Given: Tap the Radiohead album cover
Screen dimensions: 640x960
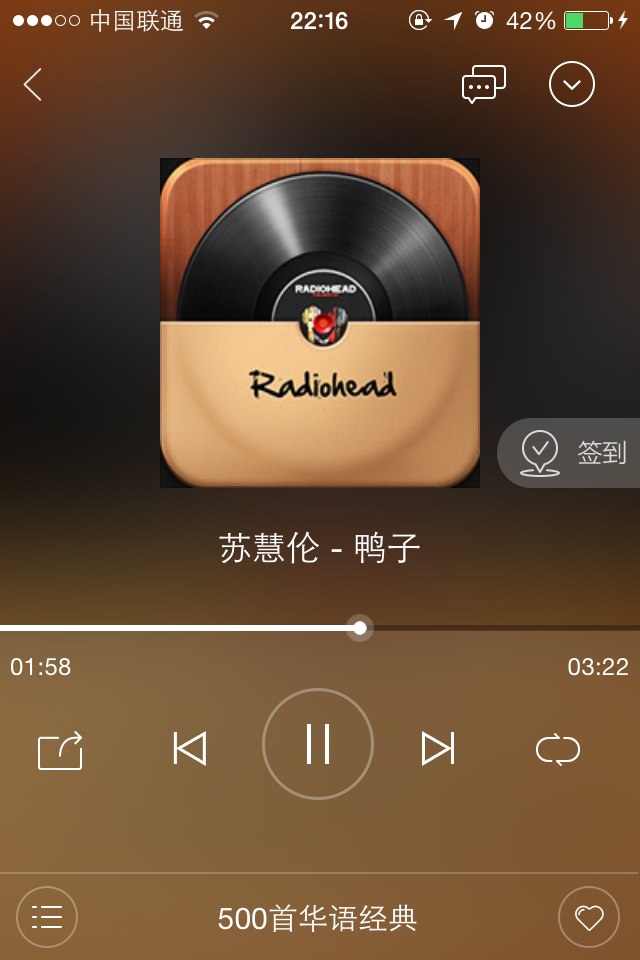Looking at the screenshot, I should coord(320,323).
